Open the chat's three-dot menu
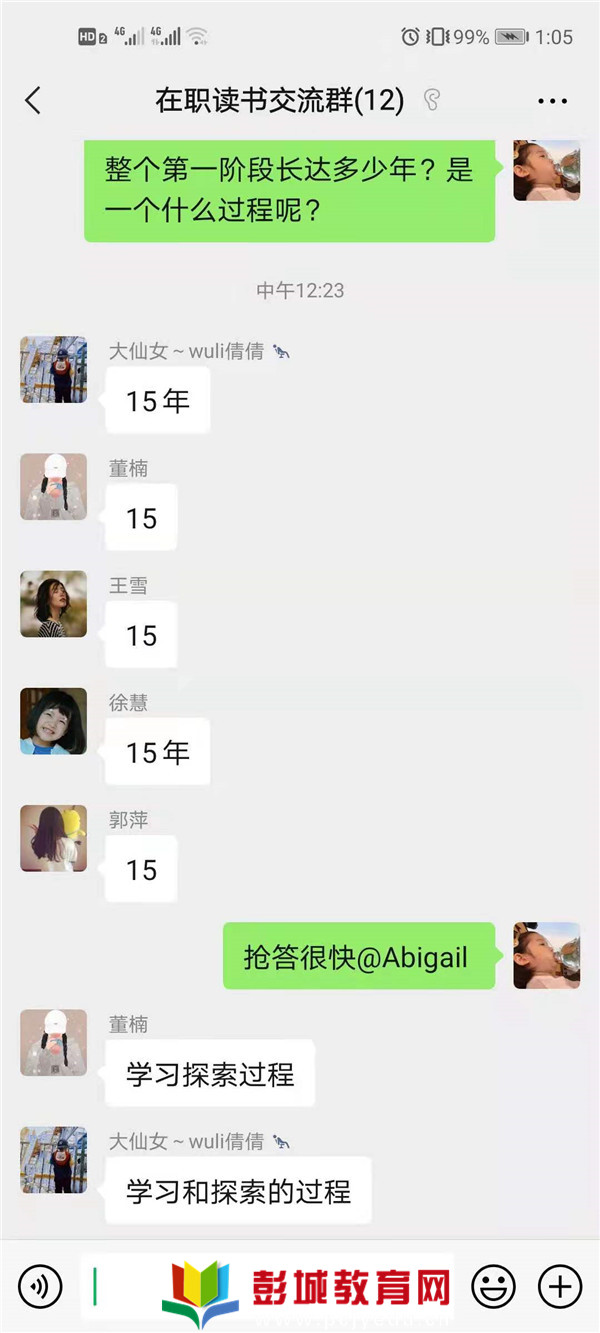This screenshot has width=600, height=1333. click(552, 101)
